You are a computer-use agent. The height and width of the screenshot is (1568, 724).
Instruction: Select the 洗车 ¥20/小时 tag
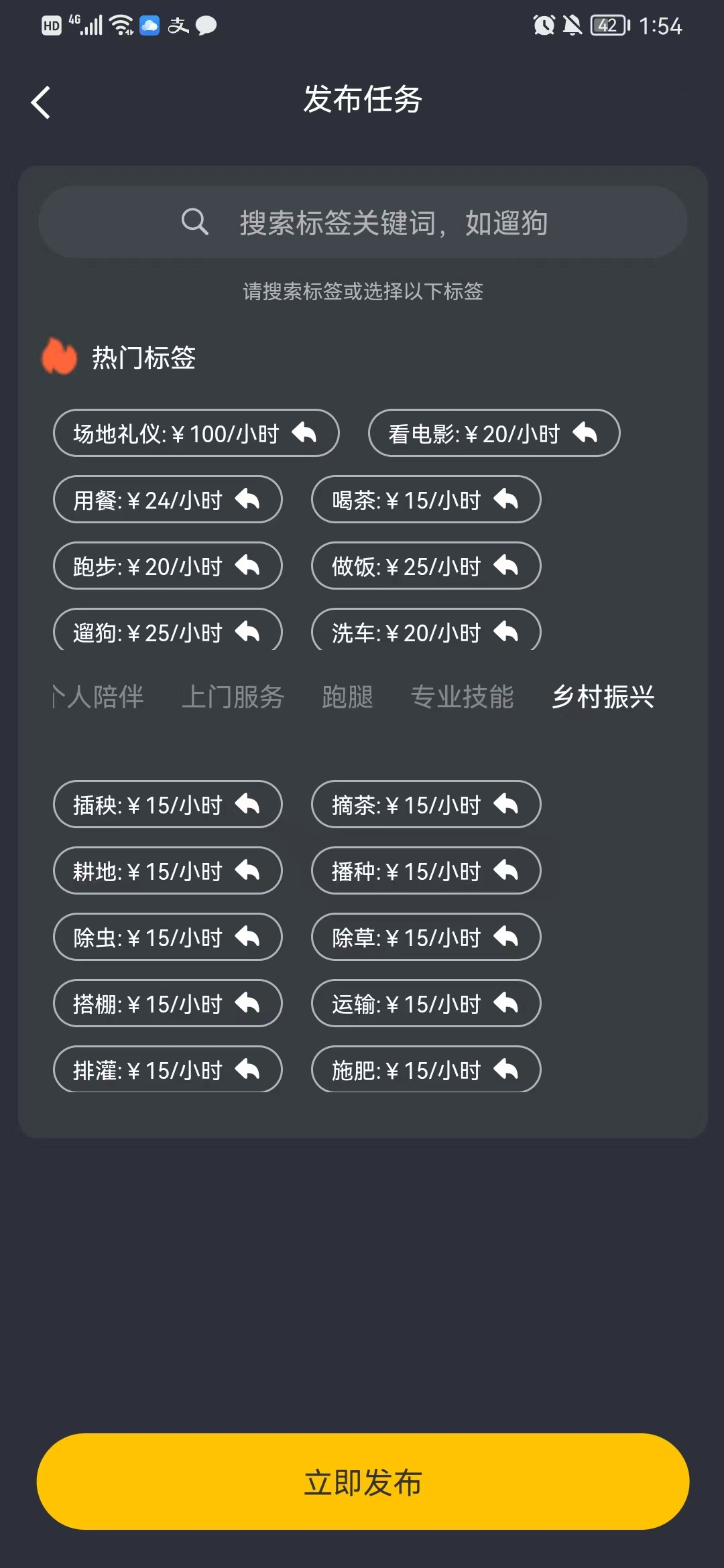pyautogui.click(x=426, y=631)
